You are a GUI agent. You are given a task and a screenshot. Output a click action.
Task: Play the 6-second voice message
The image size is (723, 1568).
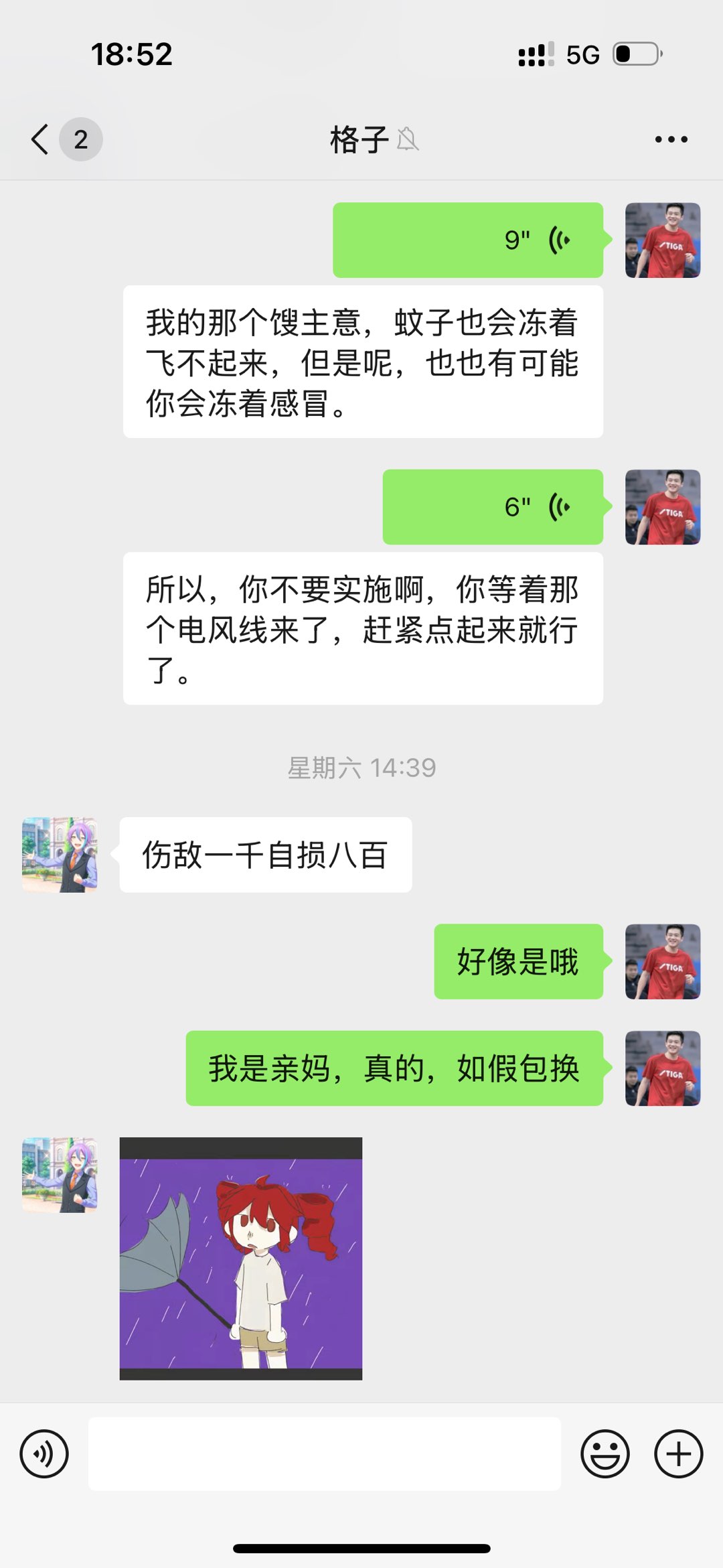pyautogui.click(x=493, y=507)
